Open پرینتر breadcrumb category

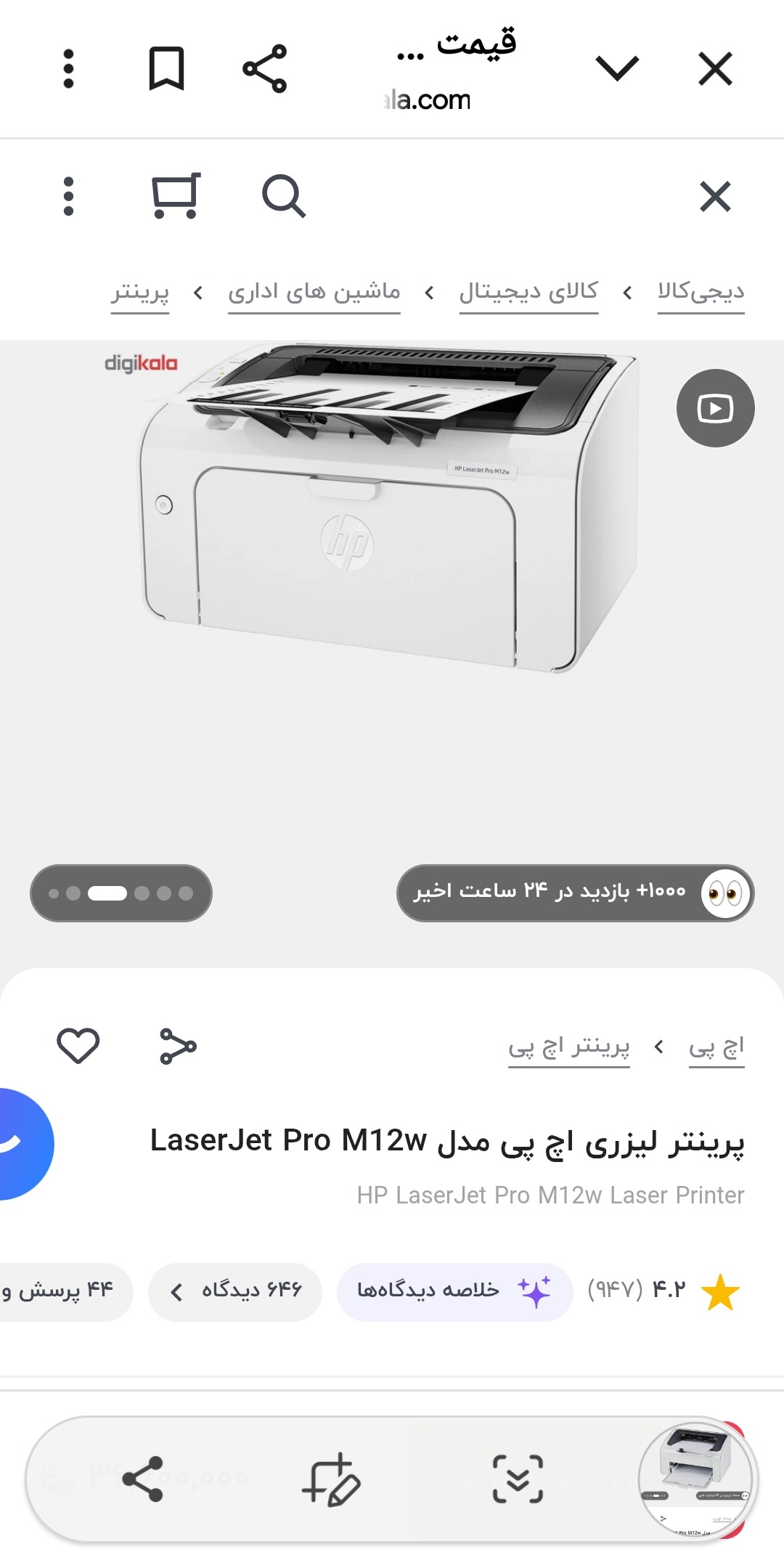[x=140, y=292]
